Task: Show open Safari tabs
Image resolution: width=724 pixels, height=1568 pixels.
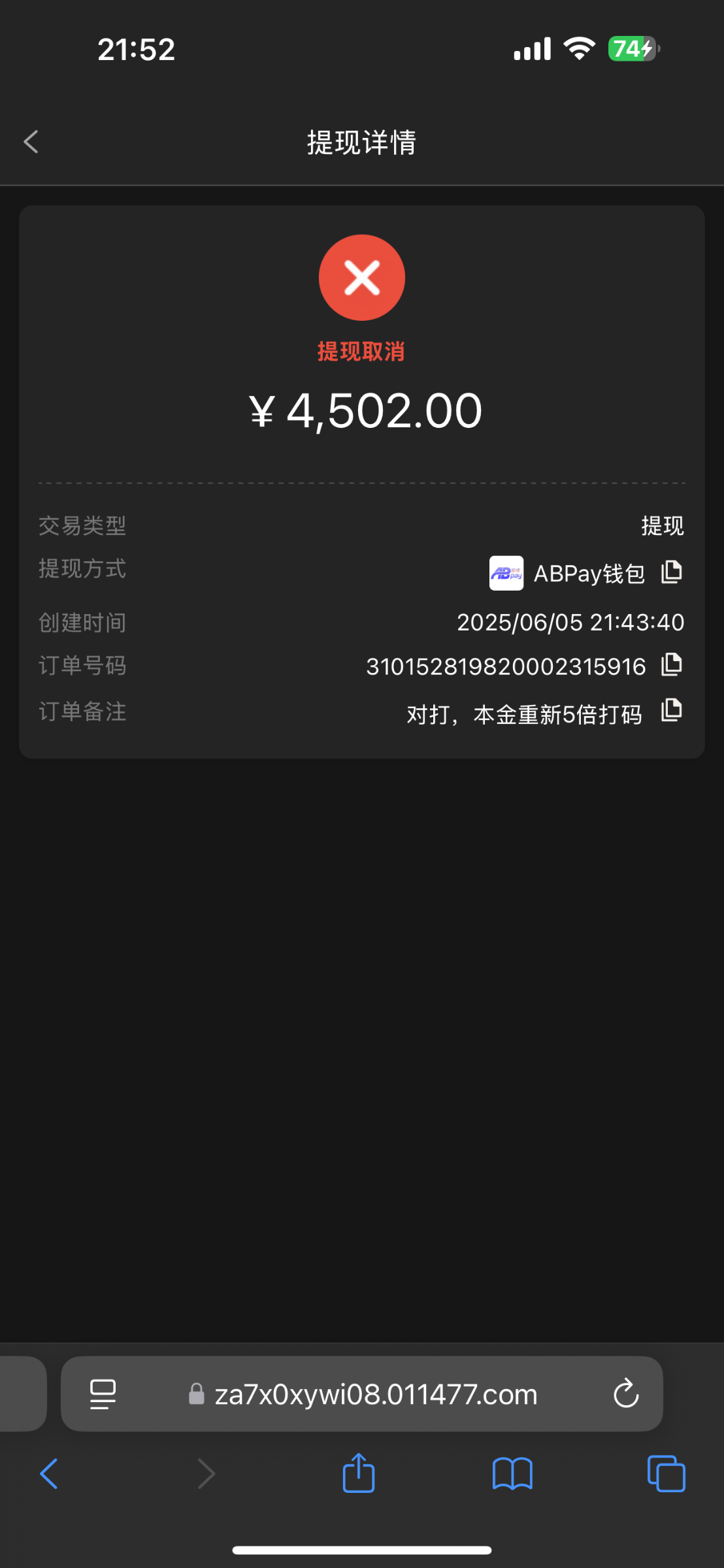Action: coord(666,1474)
